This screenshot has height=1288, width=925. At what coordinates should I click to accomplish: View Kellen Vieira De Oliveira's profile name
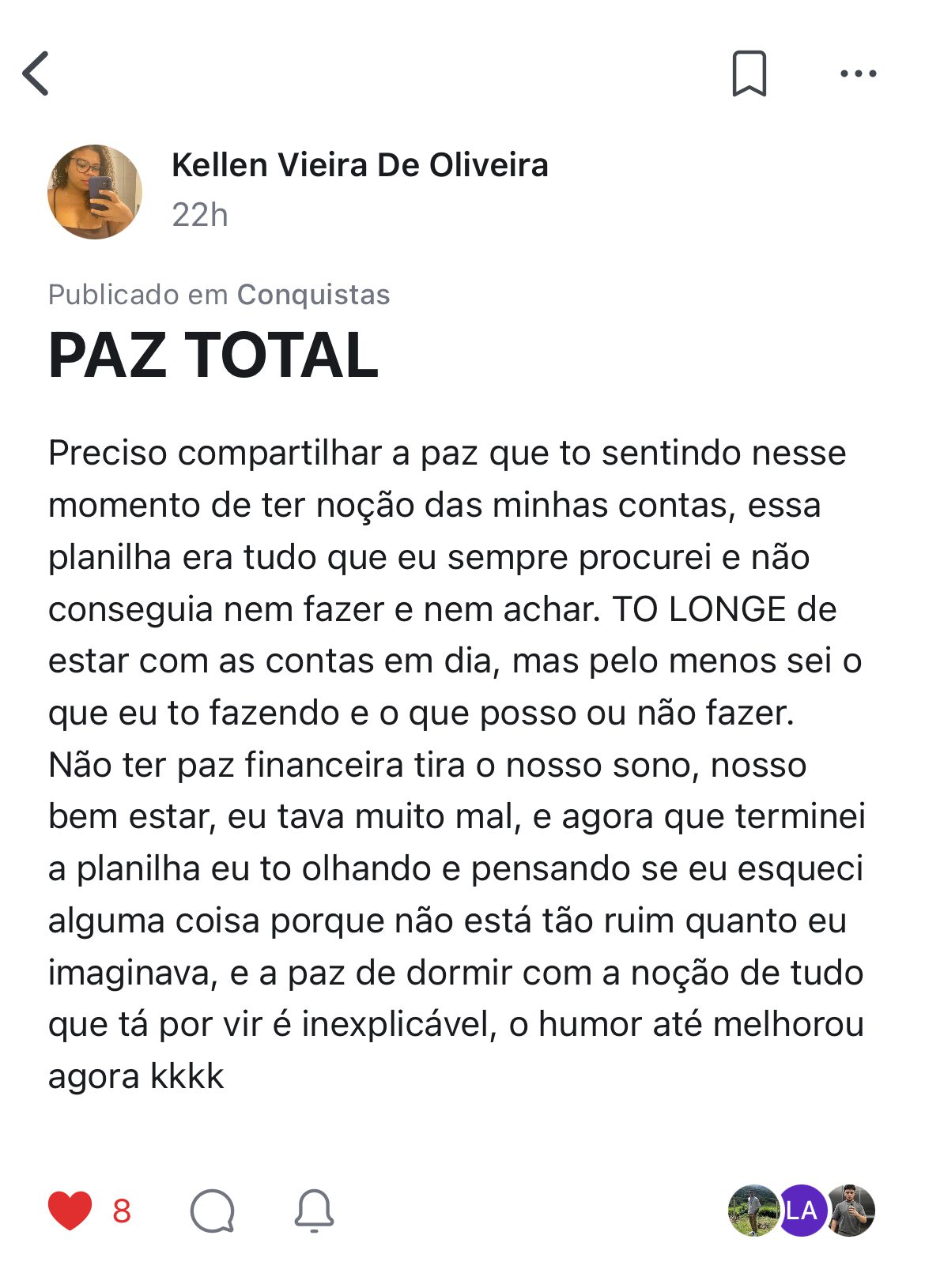point(360,165)
